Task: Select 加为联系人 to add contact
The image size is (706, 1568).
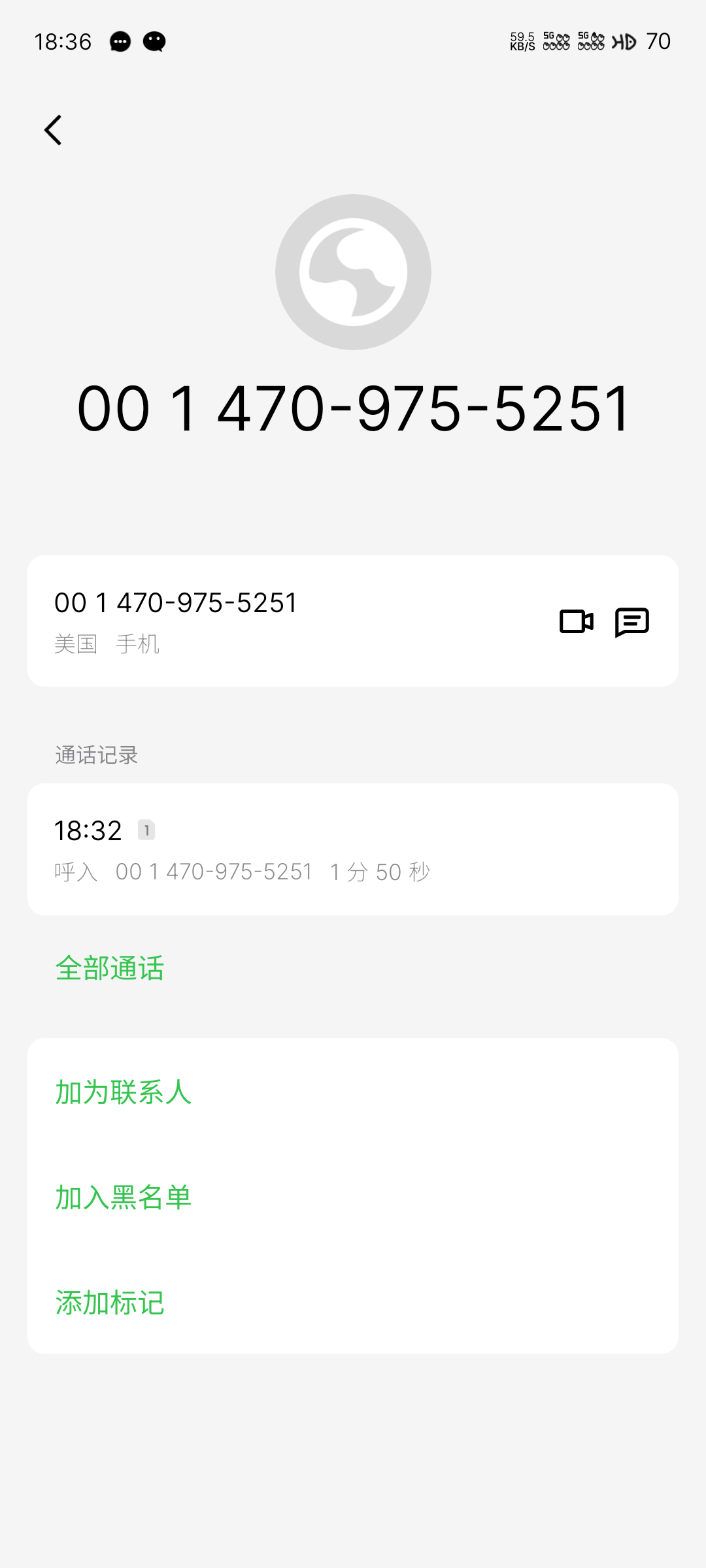Action: (124, 1092)
